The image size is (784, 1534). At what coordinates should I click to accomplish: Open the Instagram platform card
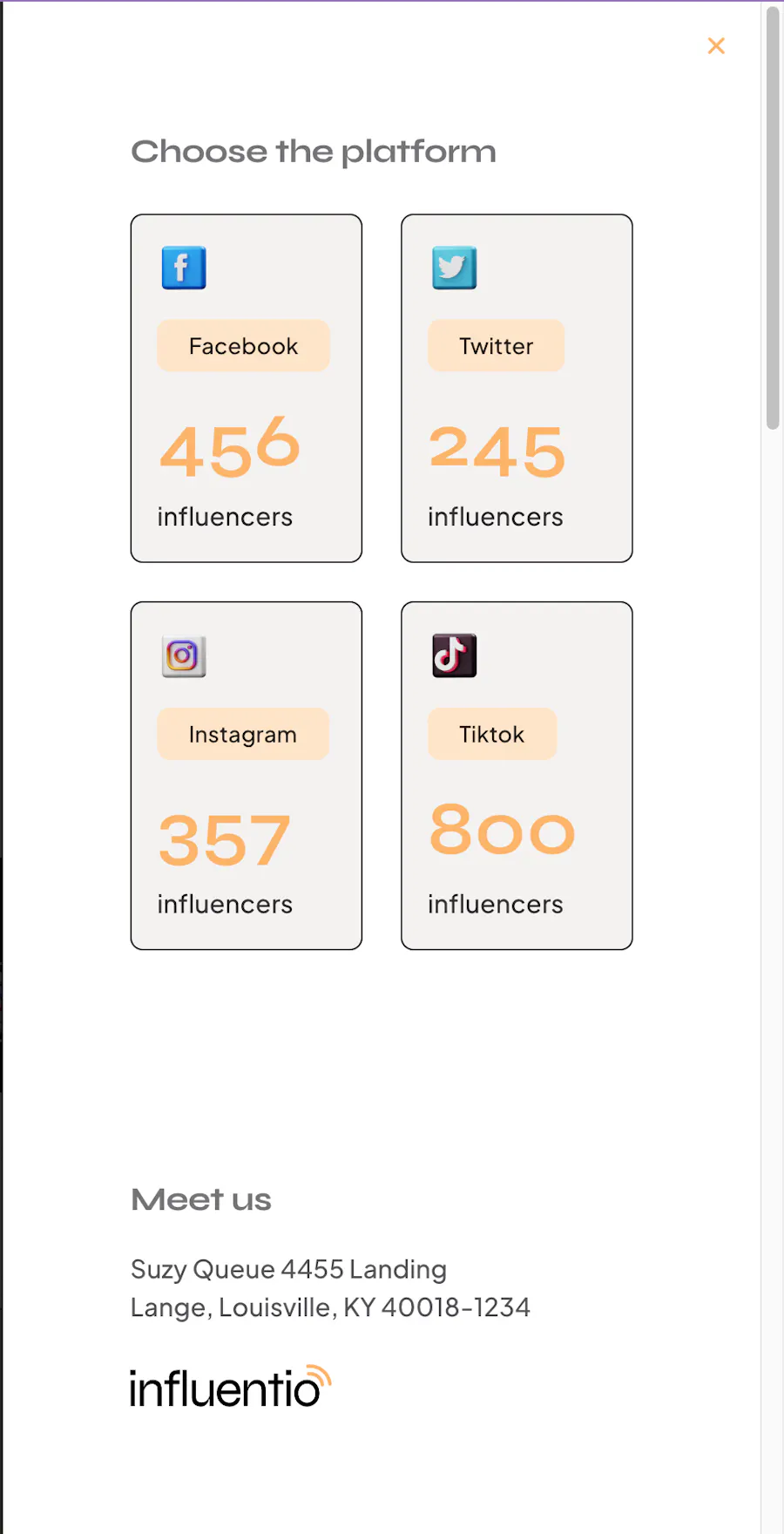pos(246,775)
